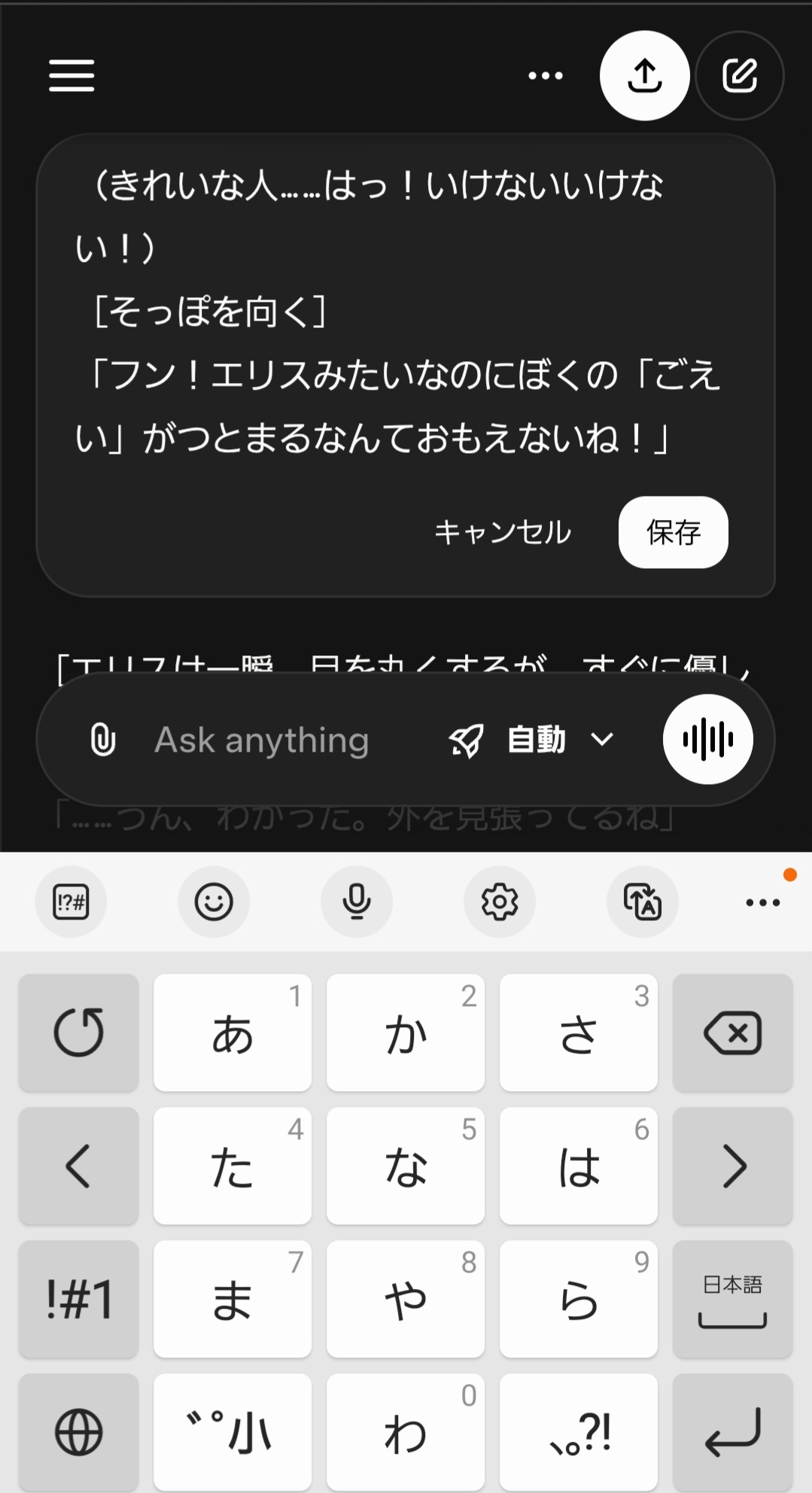Activate keyboard voice input microphone
Viewport: 812px width, 1493px height.
[x=357, y=902]
